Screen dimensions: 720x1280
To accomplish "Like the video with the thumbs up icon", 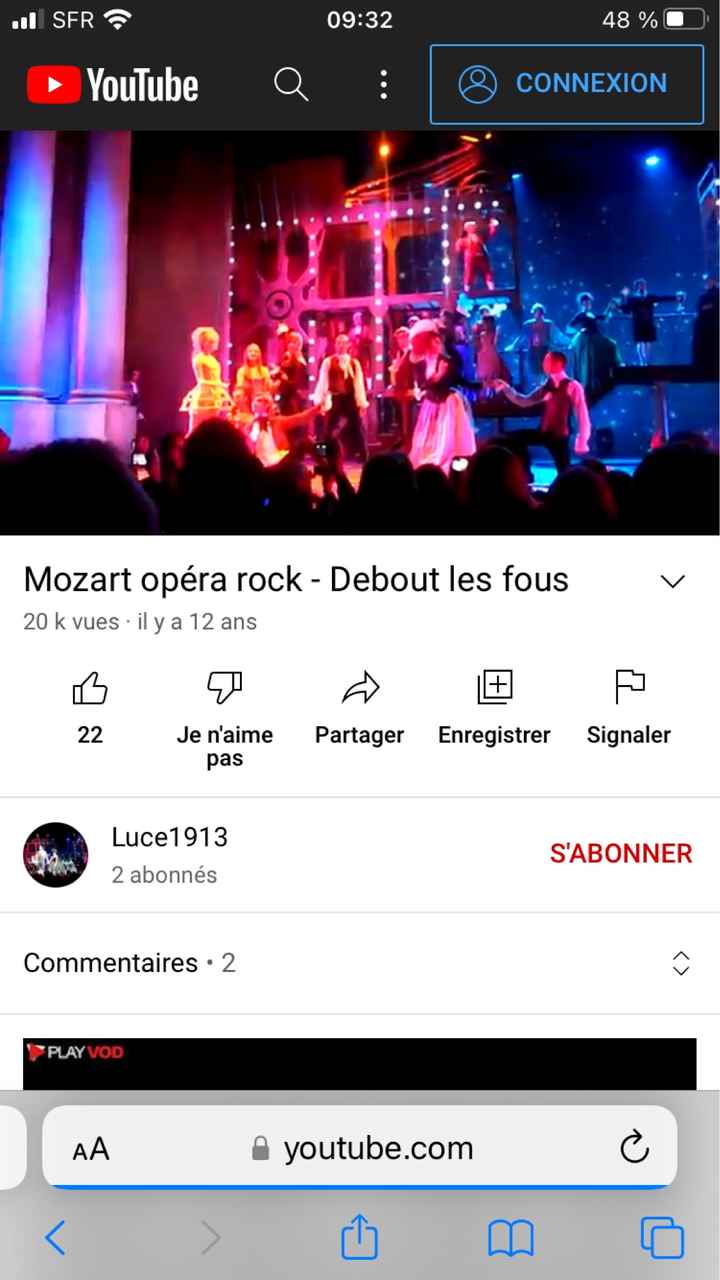I will tap(90, 687).
